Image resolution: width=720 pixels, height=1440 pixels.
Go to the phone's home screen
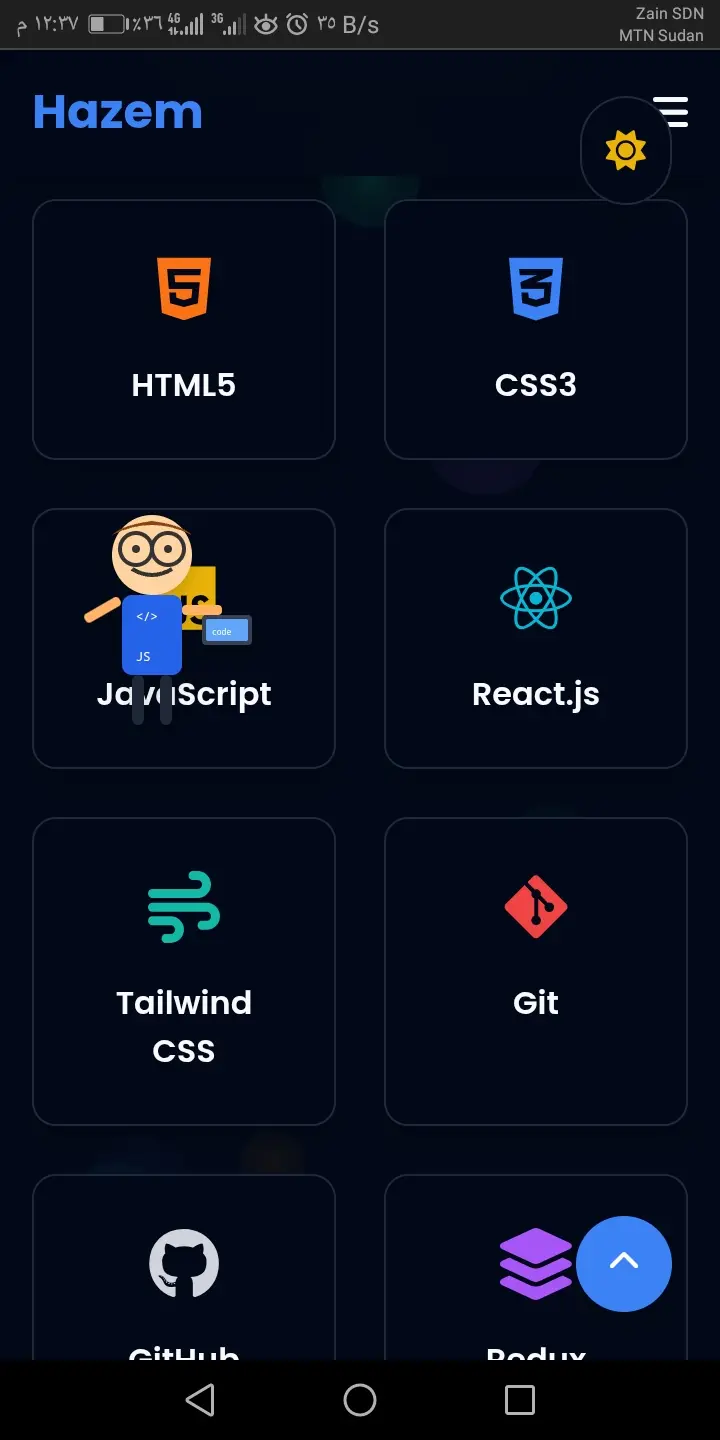point(360,1400)
